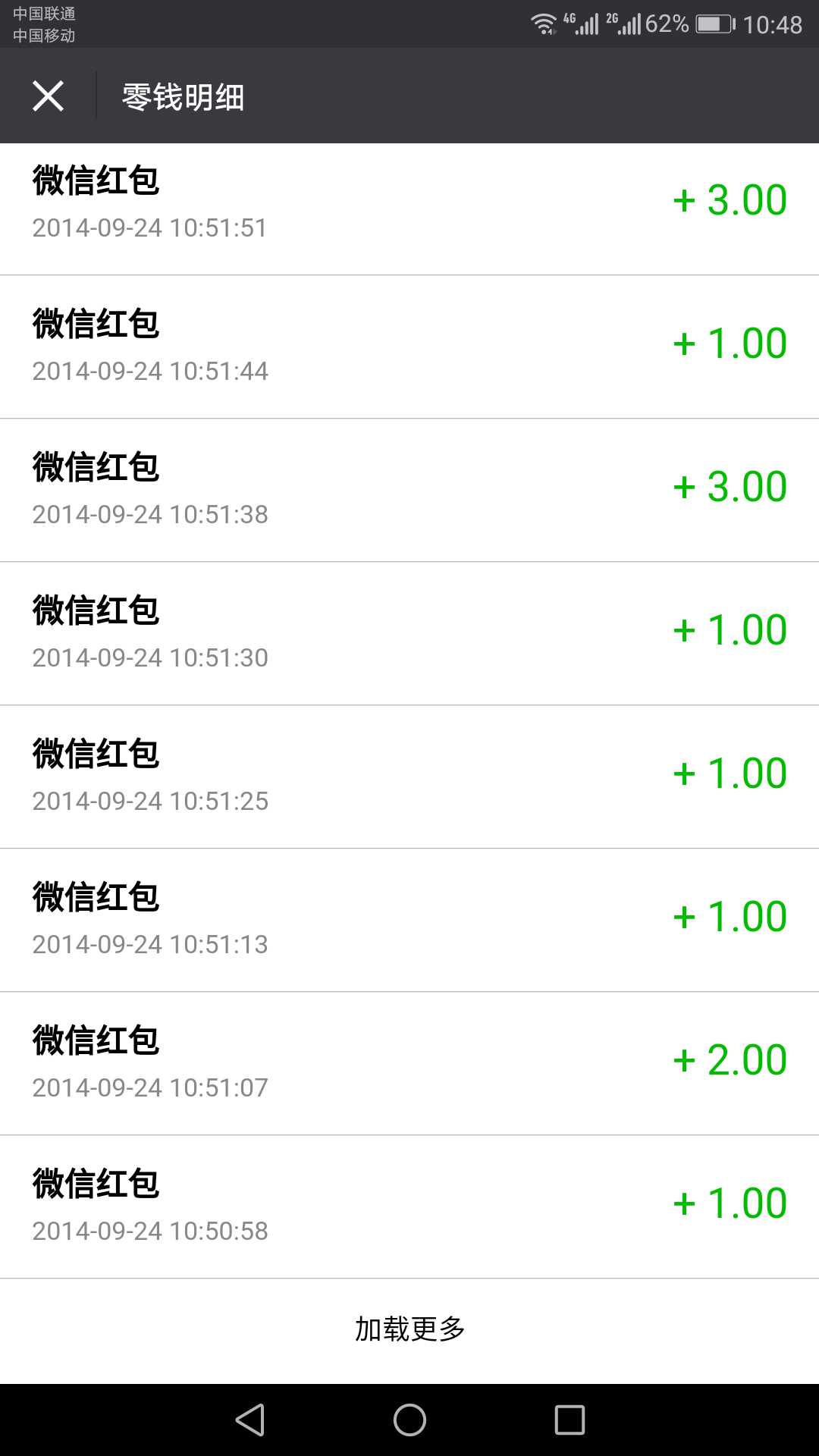Close the 零钱明细 page with the X
Viewport: 819px width, 1456px height.
pos(48,96)
